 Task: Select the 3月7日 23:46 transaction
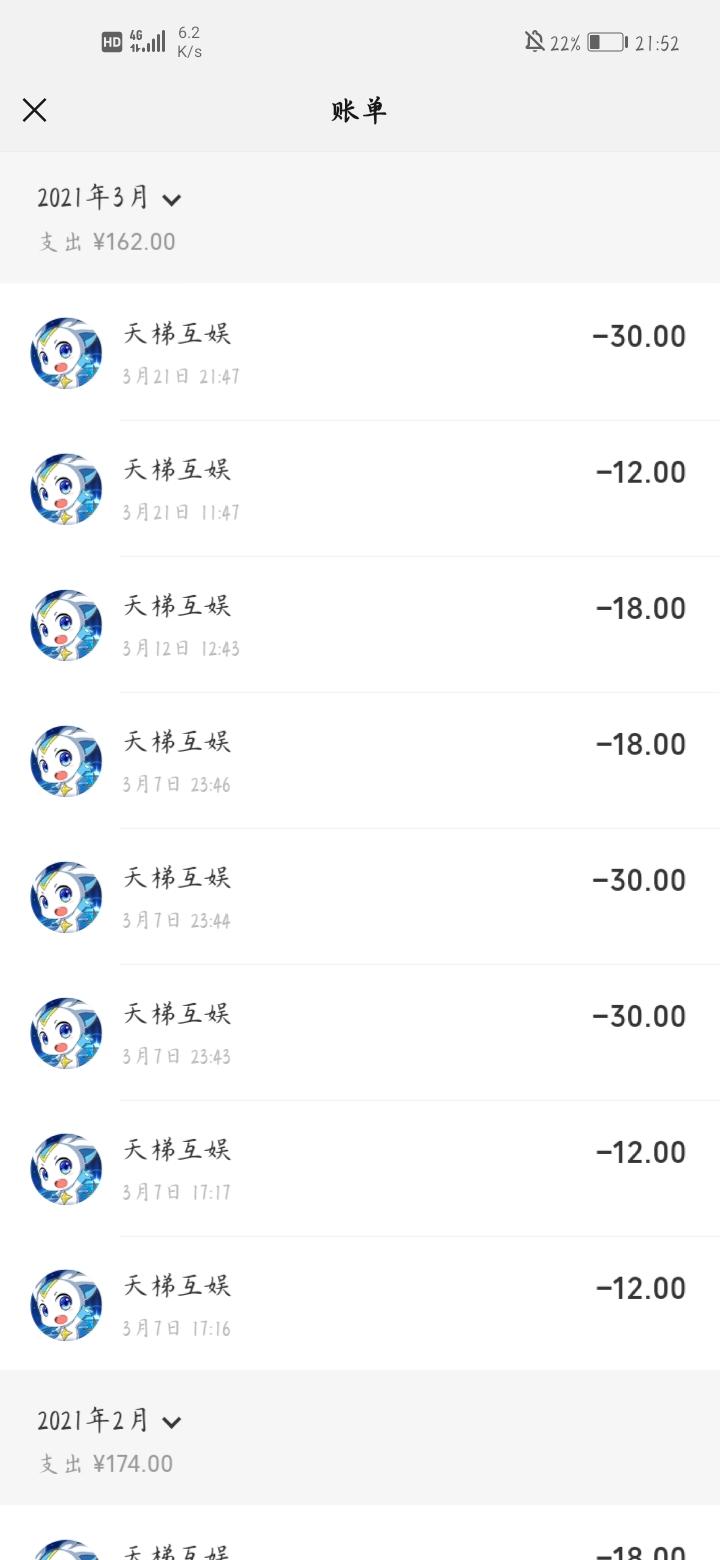pos(360,761)
